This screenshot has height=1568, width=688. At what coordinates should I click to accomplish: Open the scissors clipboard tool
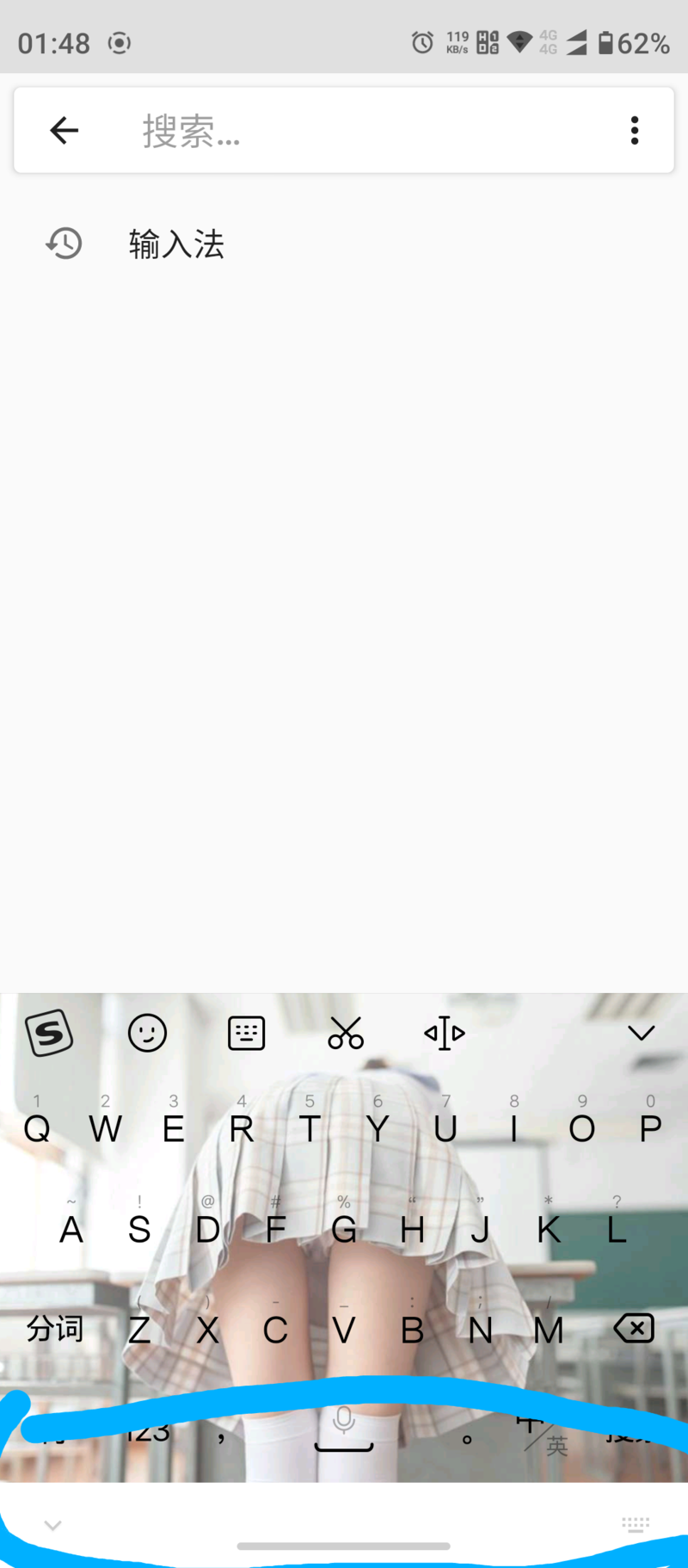pyautogui.click(x=346, y=1033)
